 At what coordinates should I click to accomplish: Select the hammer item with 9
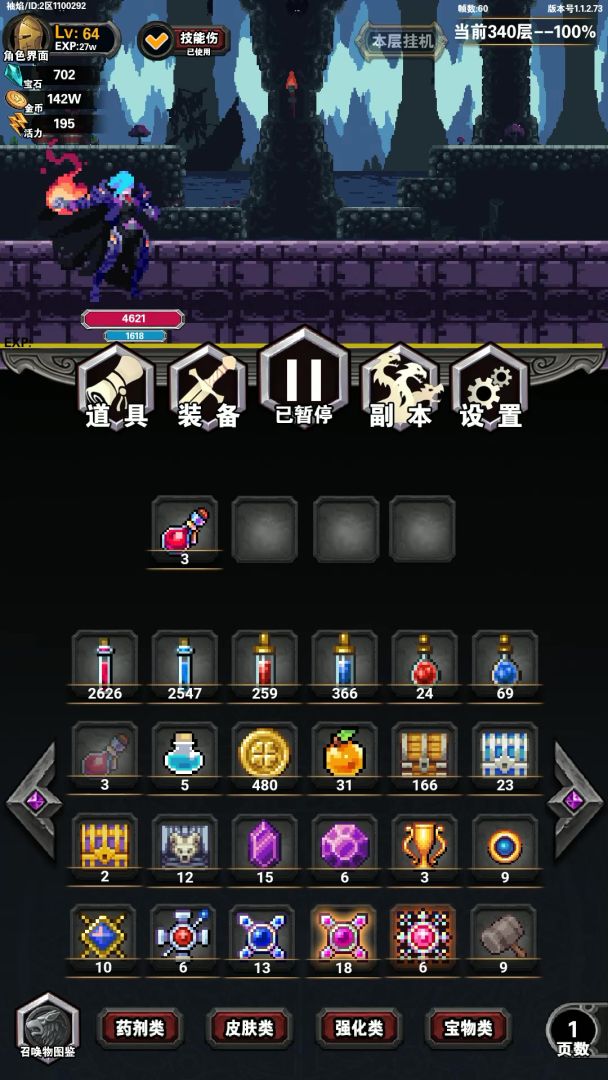click(504, 937)
